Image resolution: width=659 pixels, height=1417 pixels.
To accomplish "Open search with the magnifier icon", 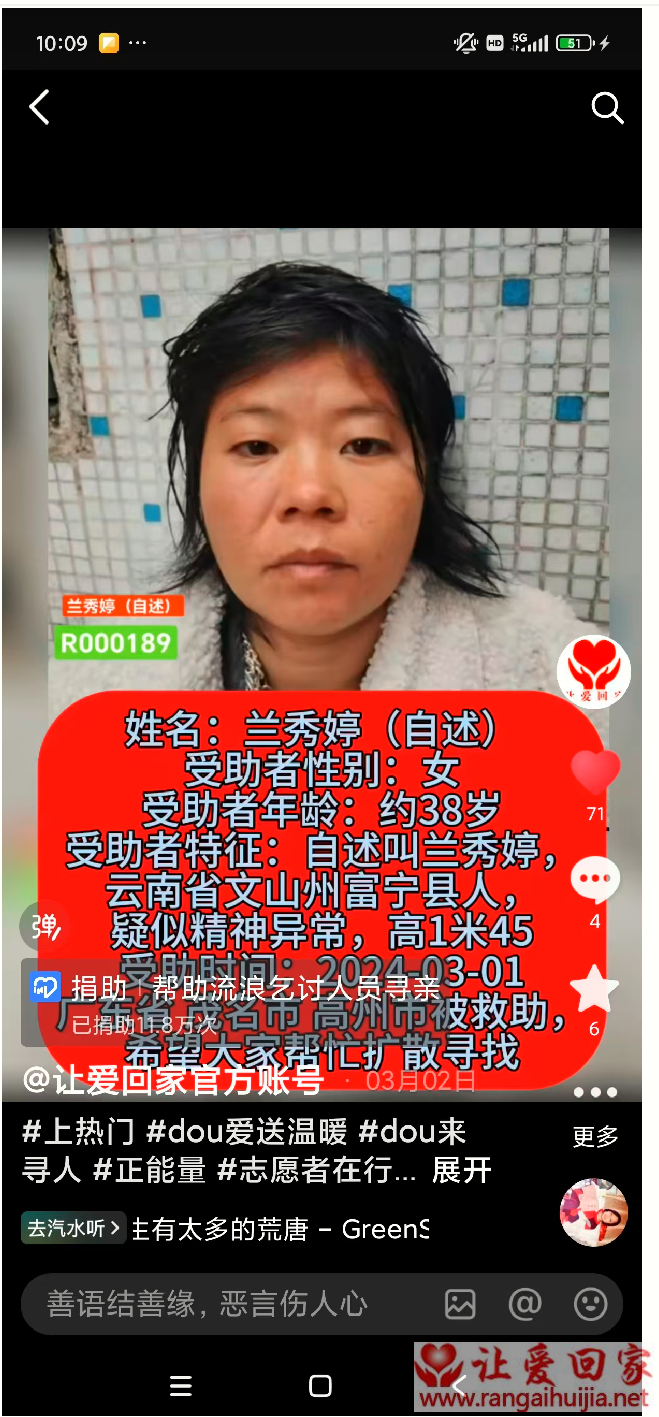I will coord(607,107).
